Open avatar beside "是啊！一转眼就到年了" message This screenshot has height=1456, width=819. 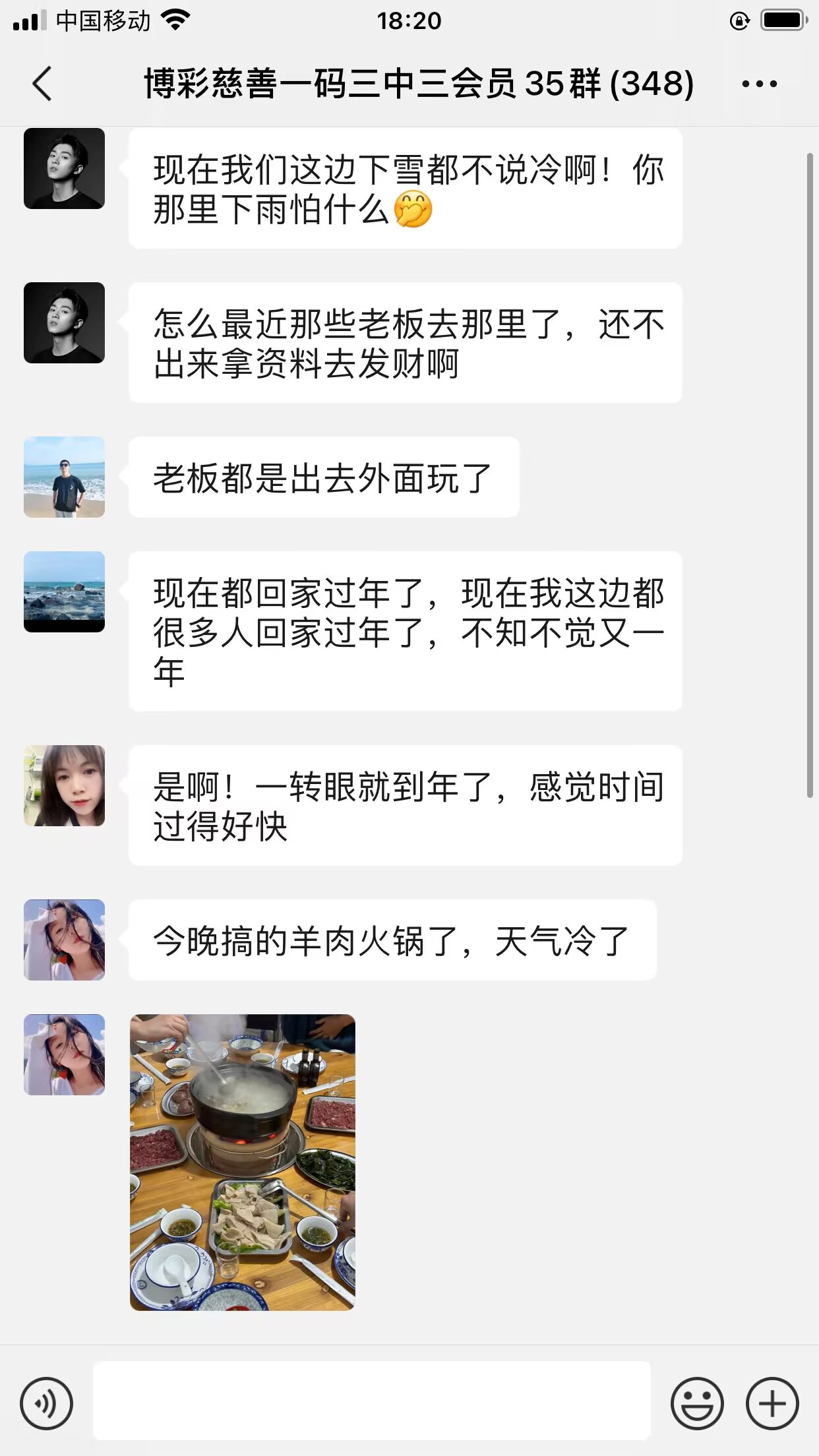point(65,785)
